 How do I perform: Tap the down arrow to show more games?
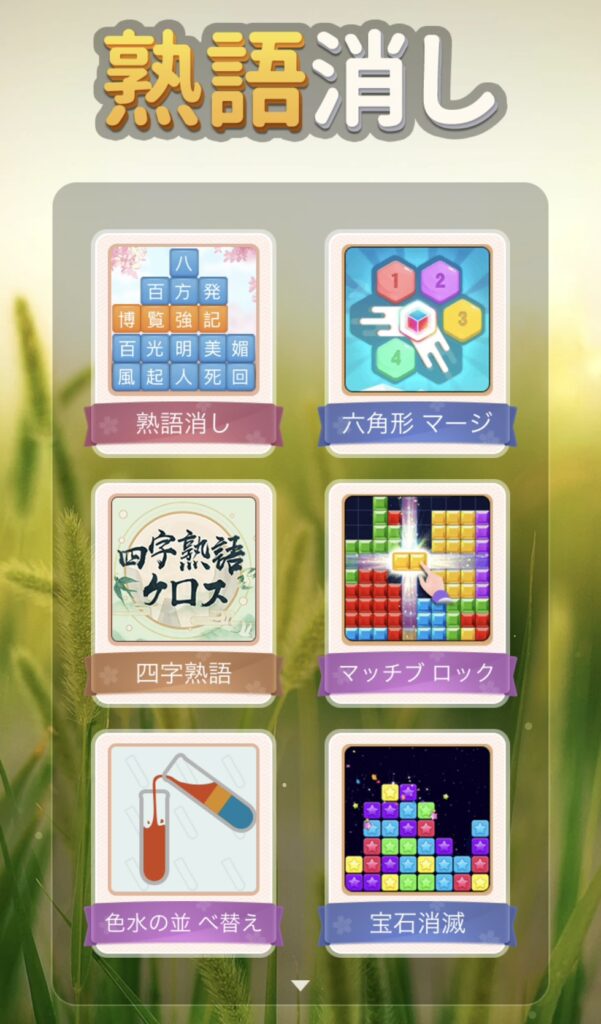coord(300,985)
